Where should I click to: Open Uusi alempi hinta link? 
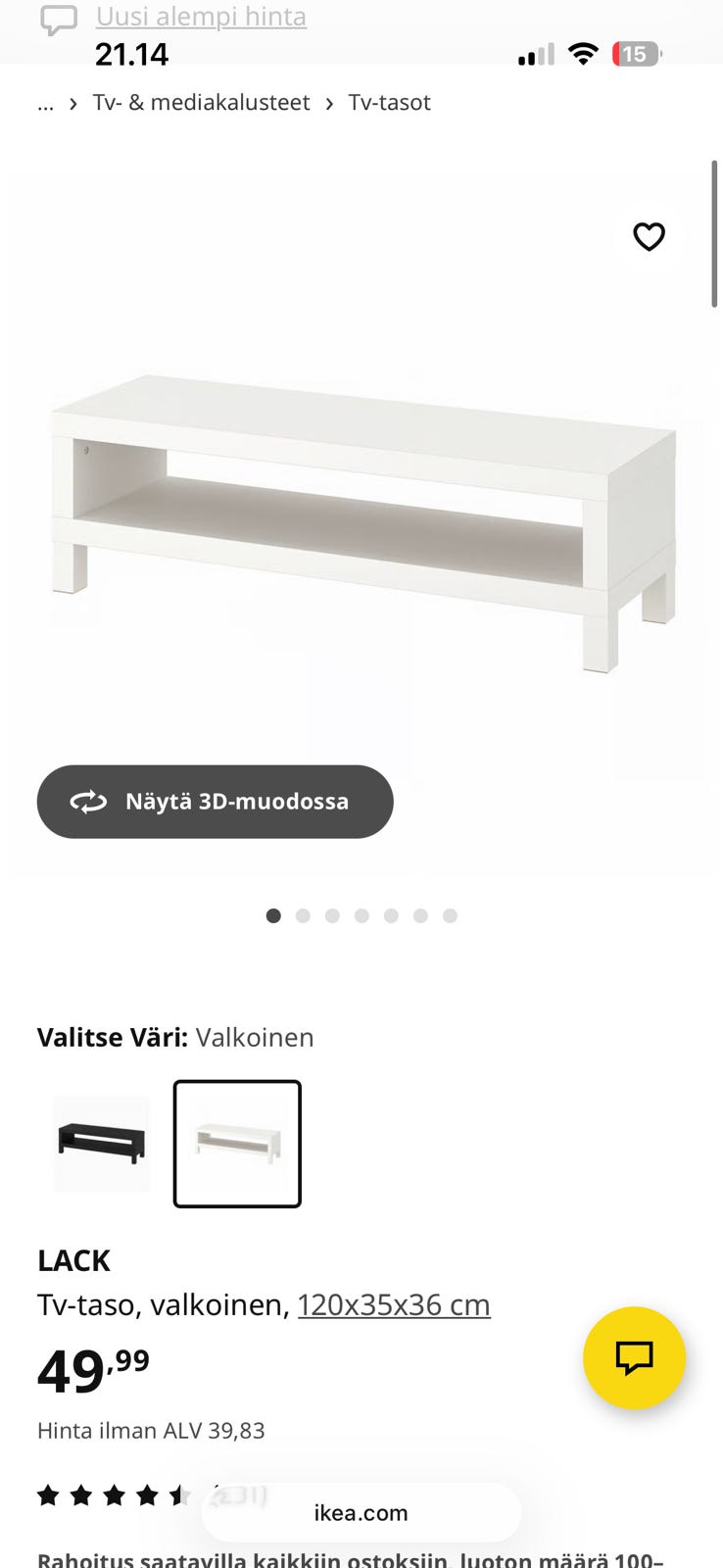coord(201,17)
